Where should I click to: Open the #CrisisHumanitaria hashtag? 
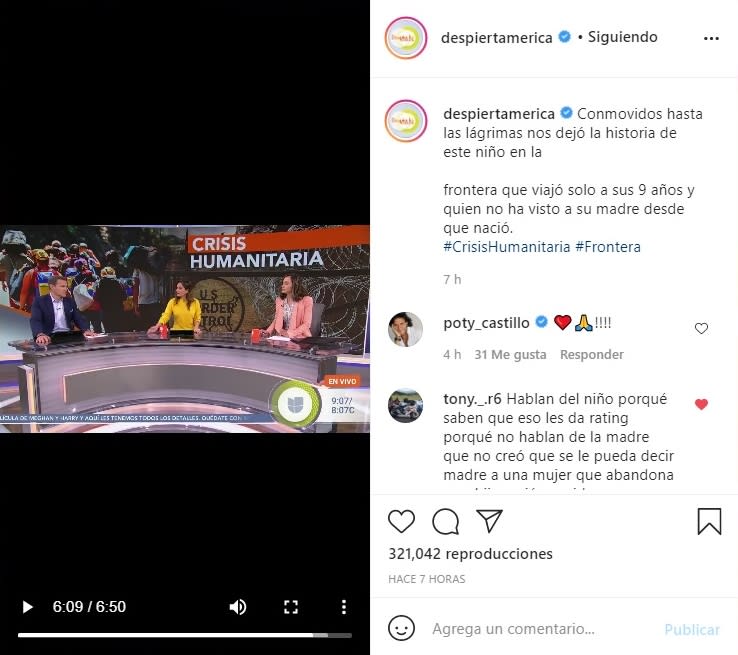click(507, 246)
